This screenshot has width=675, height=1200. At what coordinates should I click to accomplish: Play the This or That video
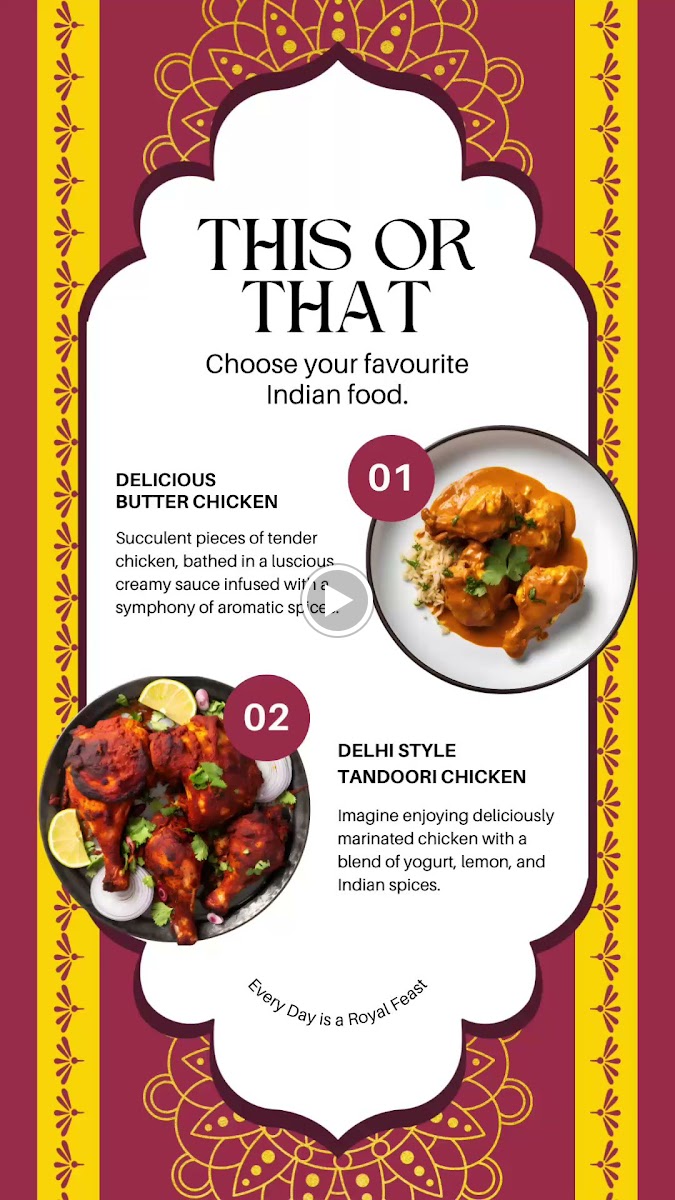[337, 601]
